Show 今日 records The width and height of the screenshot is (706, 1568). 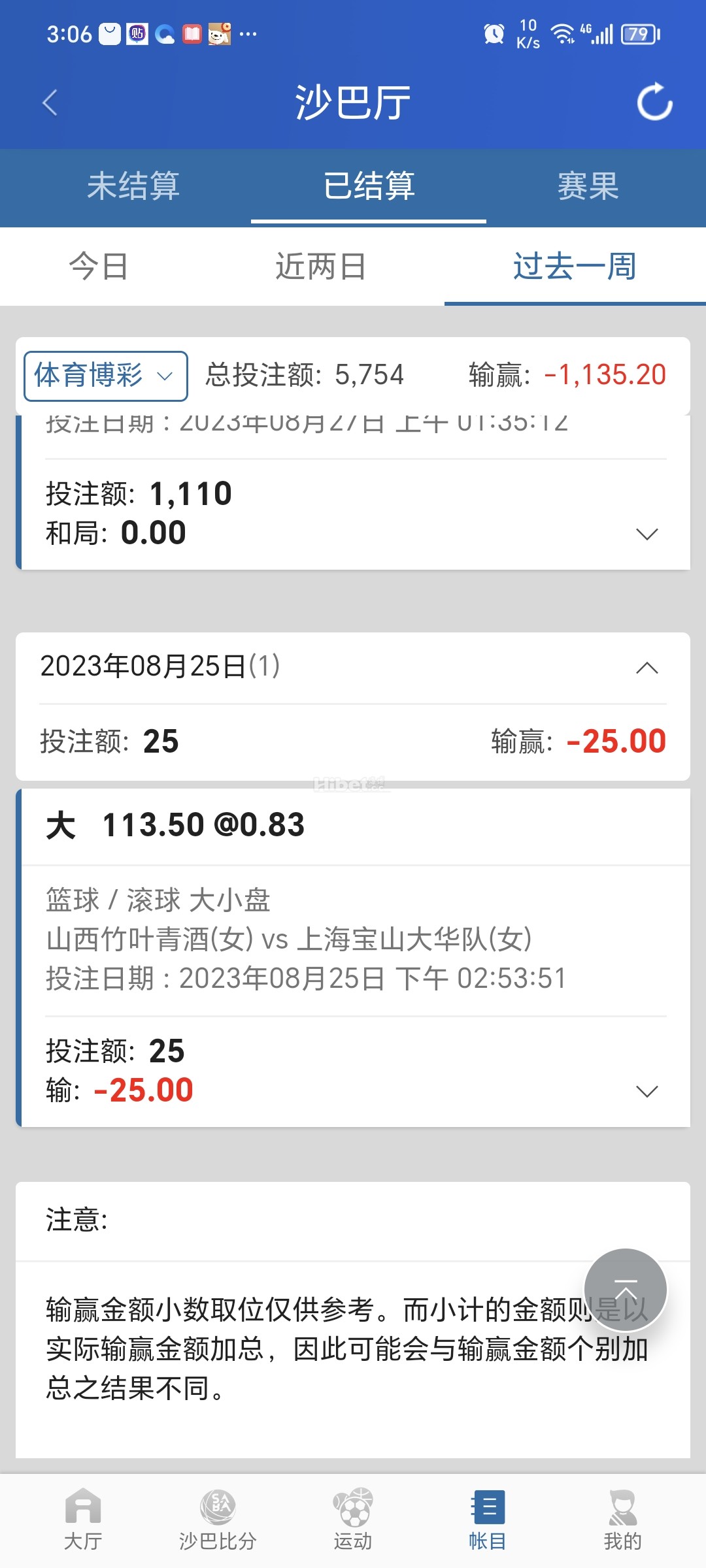coord(99,267)
